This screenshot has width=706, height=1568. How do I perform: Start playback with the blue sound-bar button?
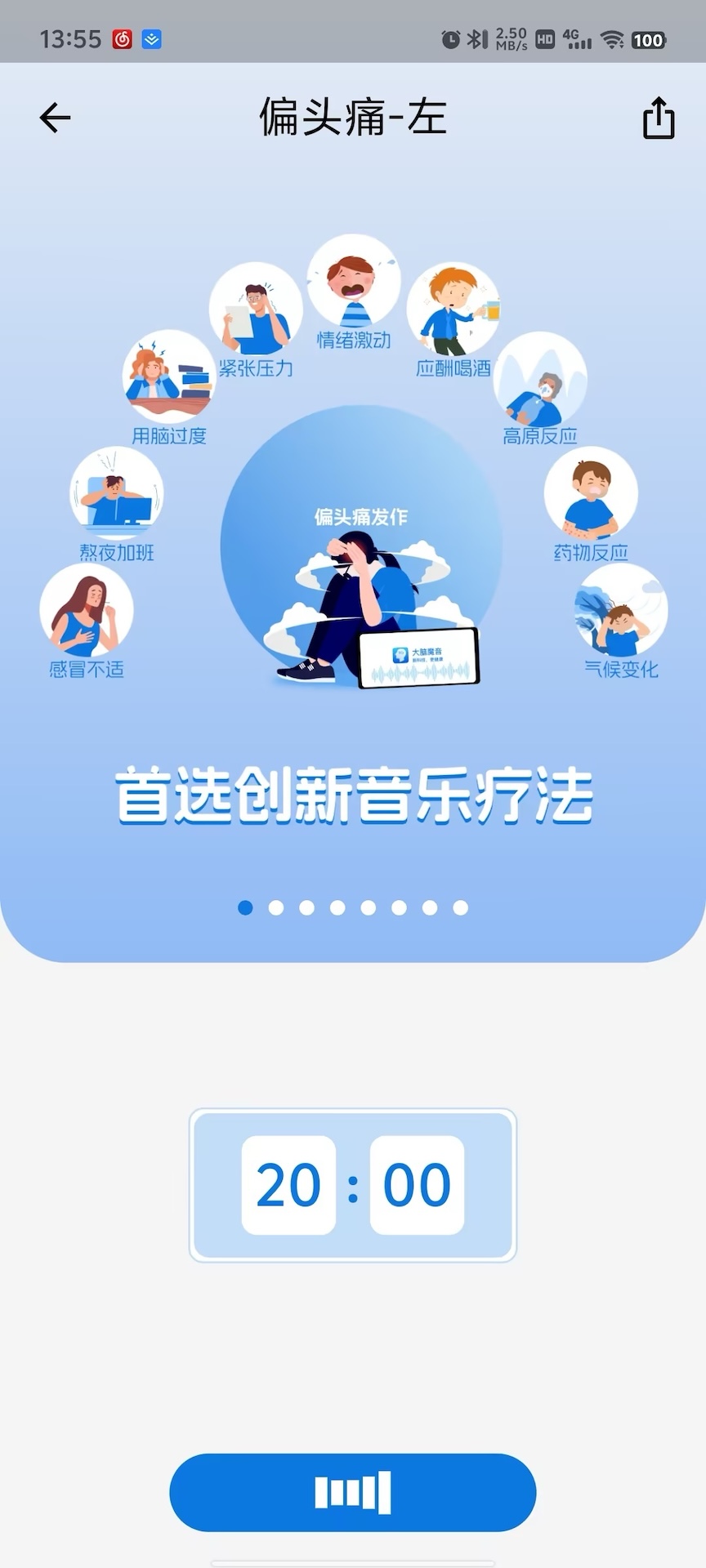pos(353,1492)
